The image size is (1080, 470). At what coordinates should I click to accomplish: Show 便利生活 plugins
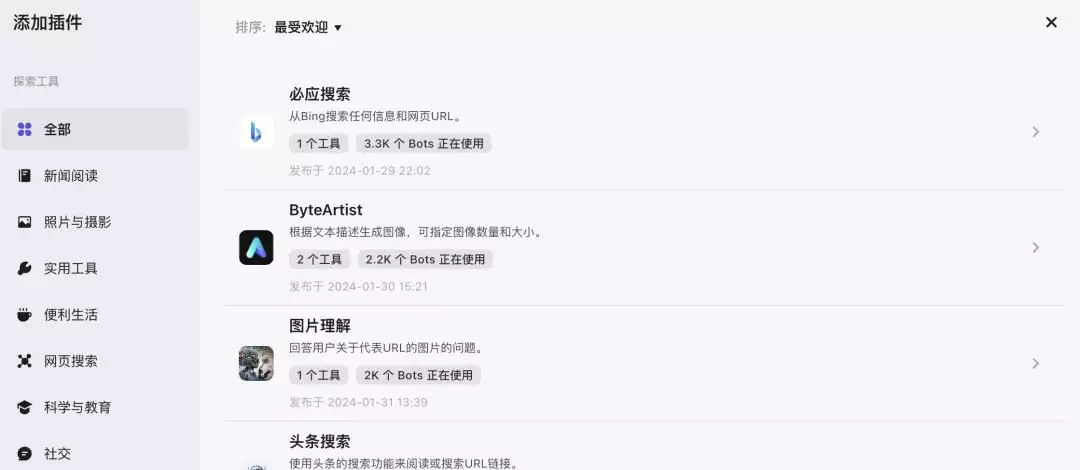[94, 315]
